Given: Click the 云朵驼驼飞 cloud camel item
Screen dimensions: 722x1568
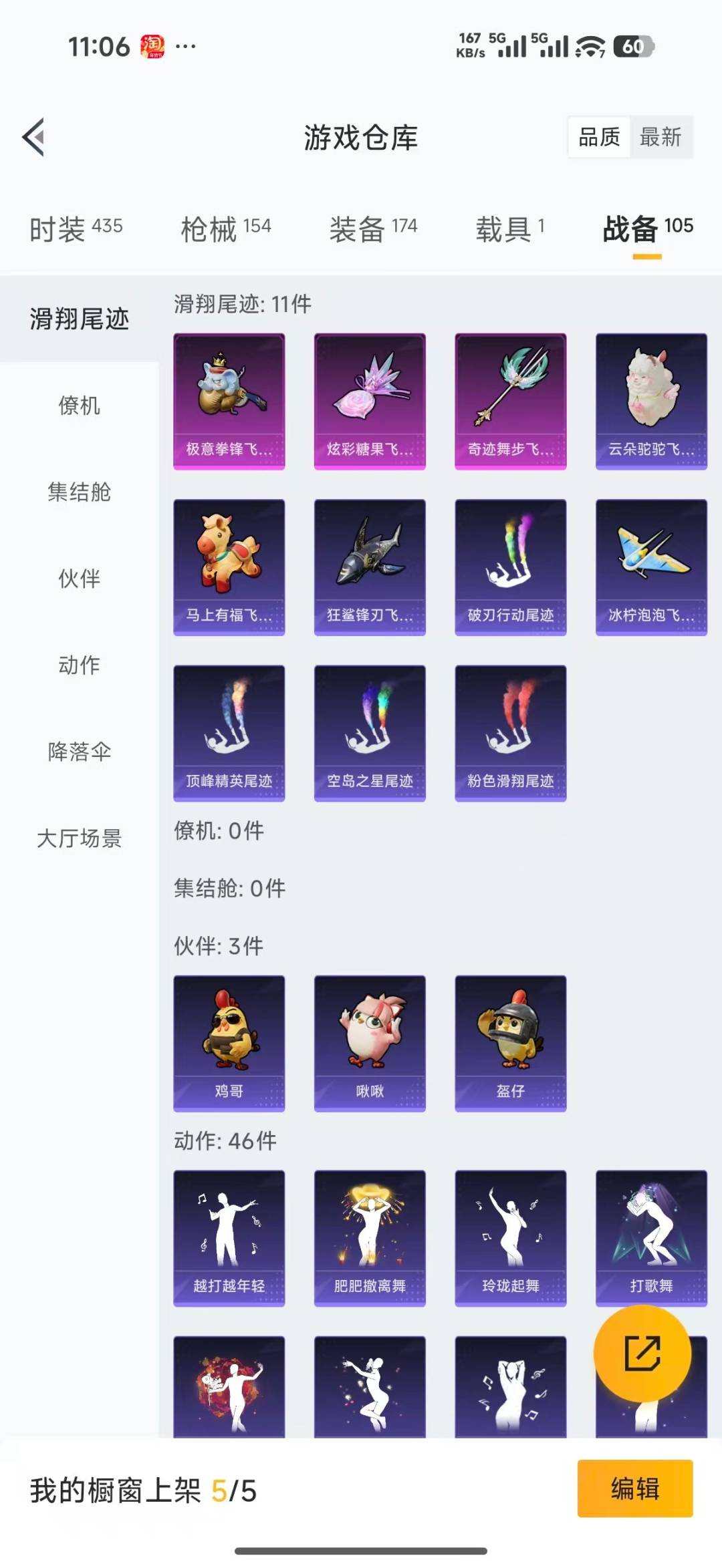Looking at the screenshot, I should pos(650,401).
